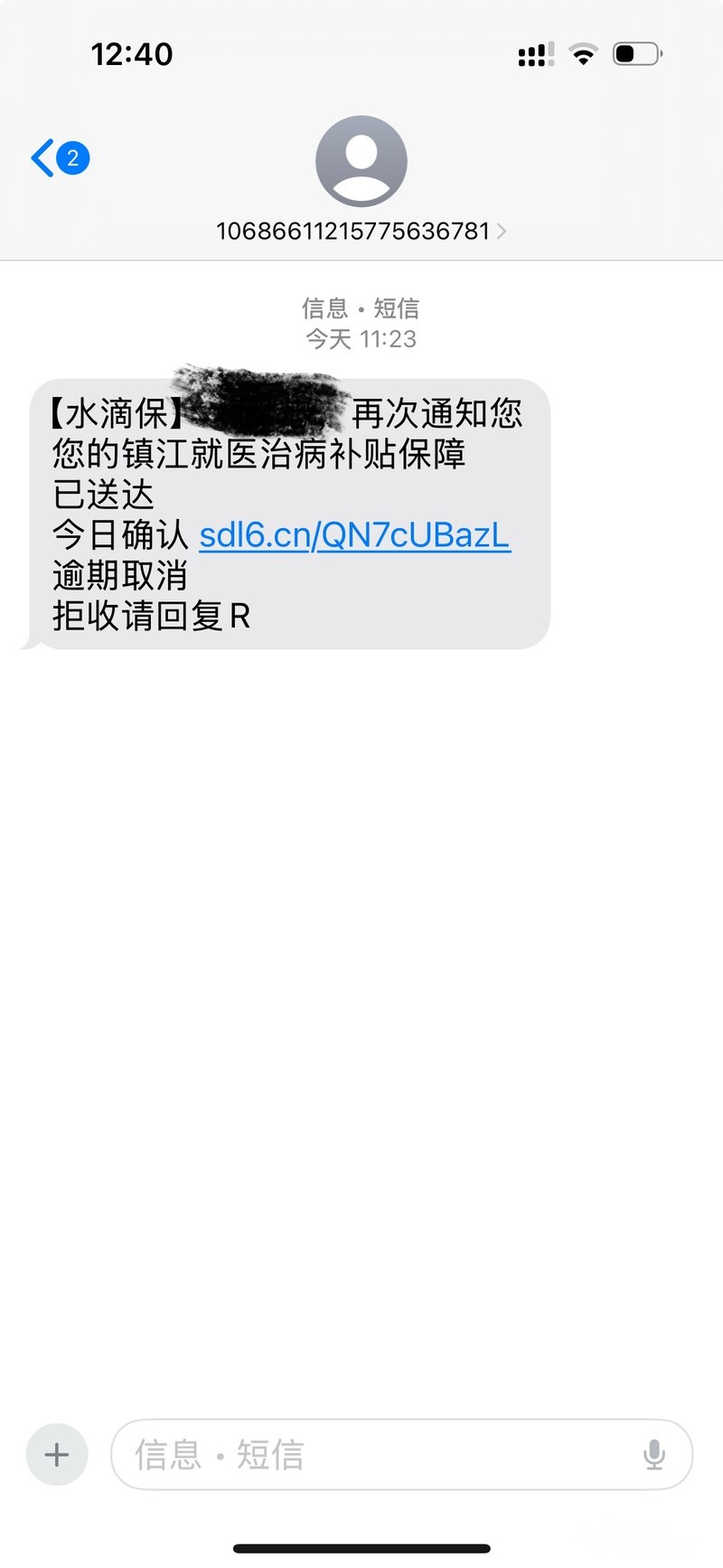The height and width of the screenshot is (1568, 723).
Task: Go back to the messages list
Action: 56,158
